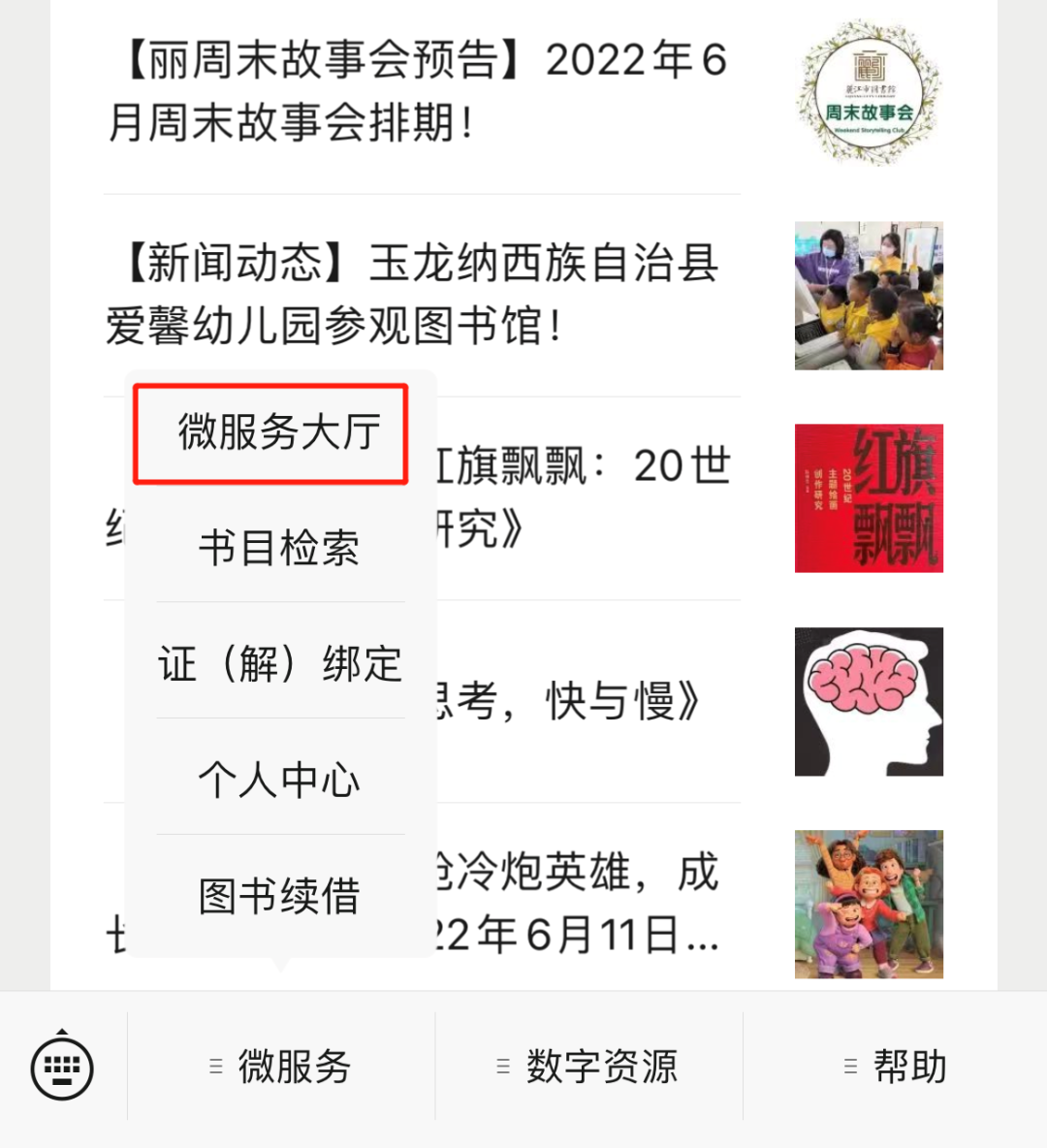Choose 图书续借 from the menu
The height and width of the screenshot is (1148, 1047).
tap(278, 896)
